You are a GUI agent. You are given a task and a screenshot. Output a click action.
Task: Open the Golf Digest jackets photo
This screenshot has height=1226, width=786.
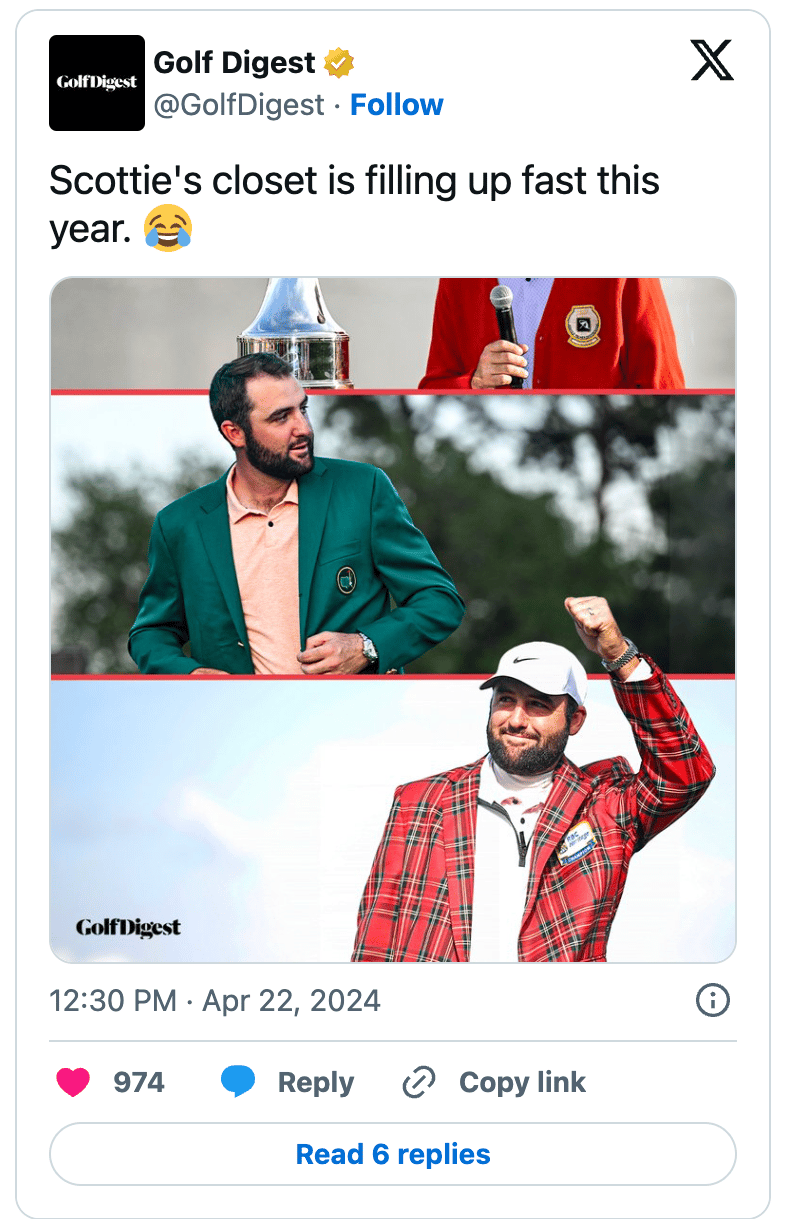[393, 620]
